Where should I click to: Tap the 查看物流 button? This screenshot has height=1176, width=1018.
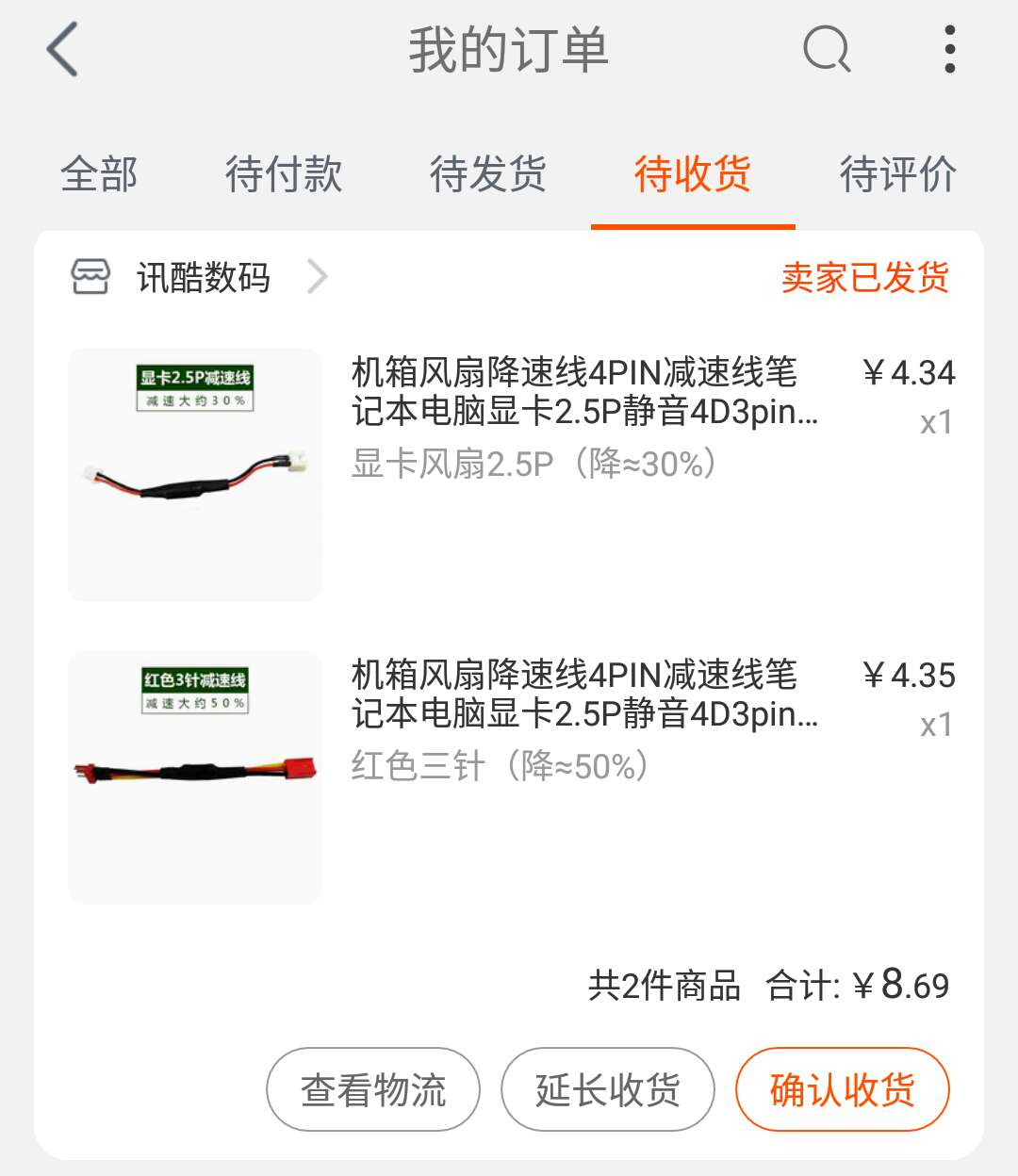[372, 1088]
